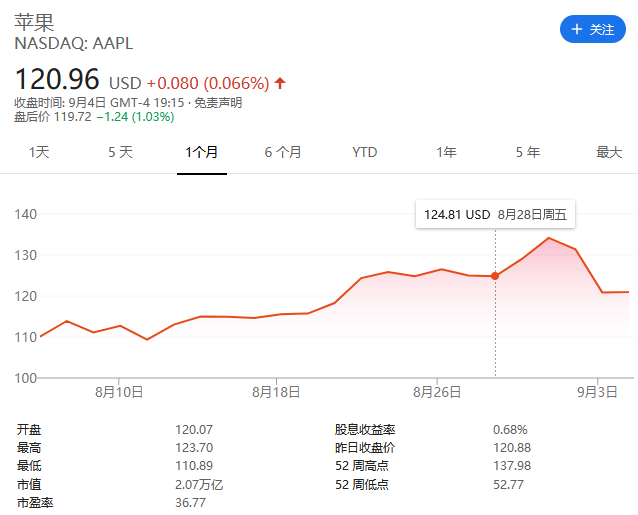Follow the stock with 关注 button

tap(592, 30)
